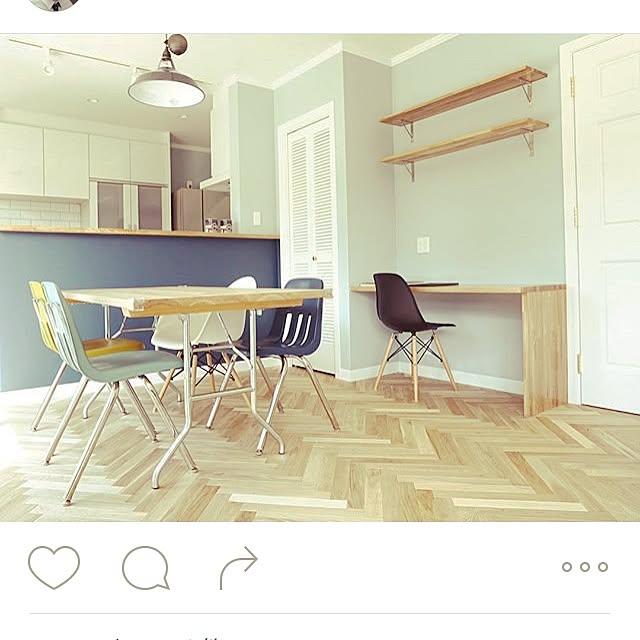Share this post using the arrow icon
Viewport: 640px width, 640px height.
238,568
